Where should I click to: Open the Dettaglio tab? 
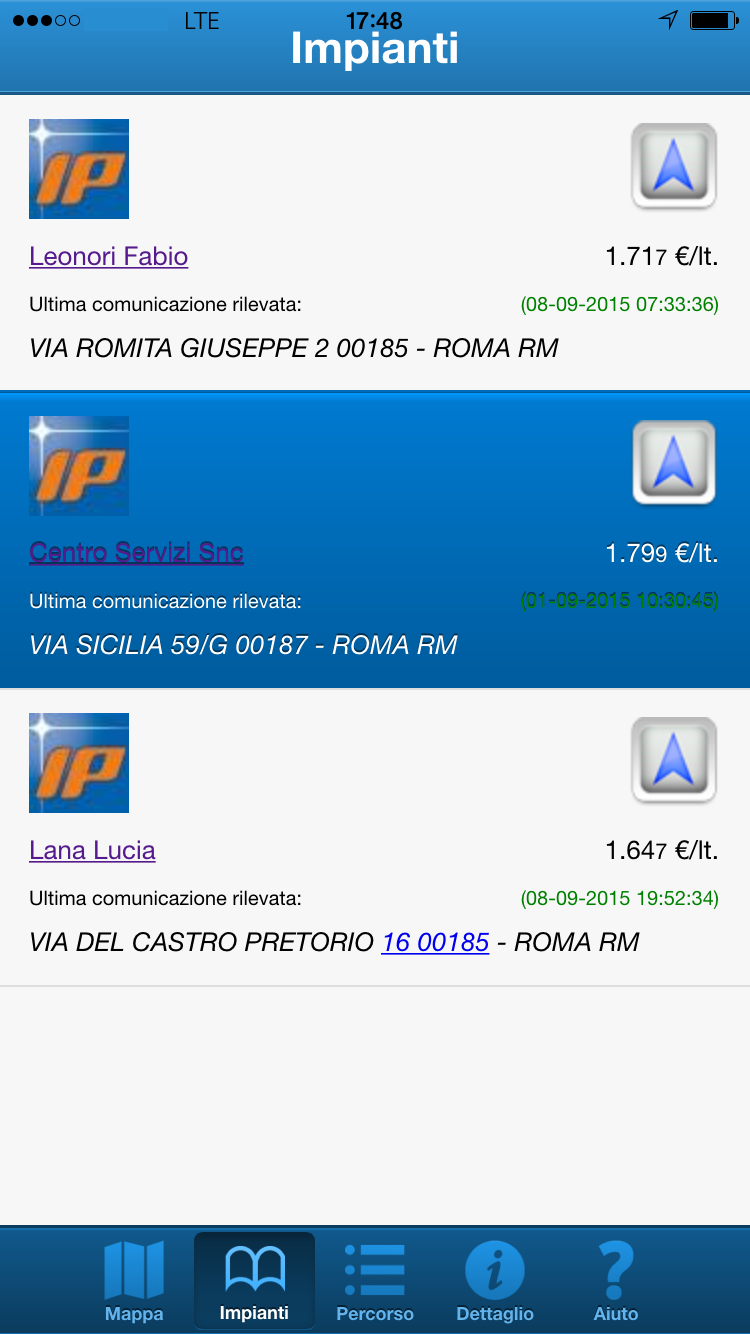[x=495, y=1281]
